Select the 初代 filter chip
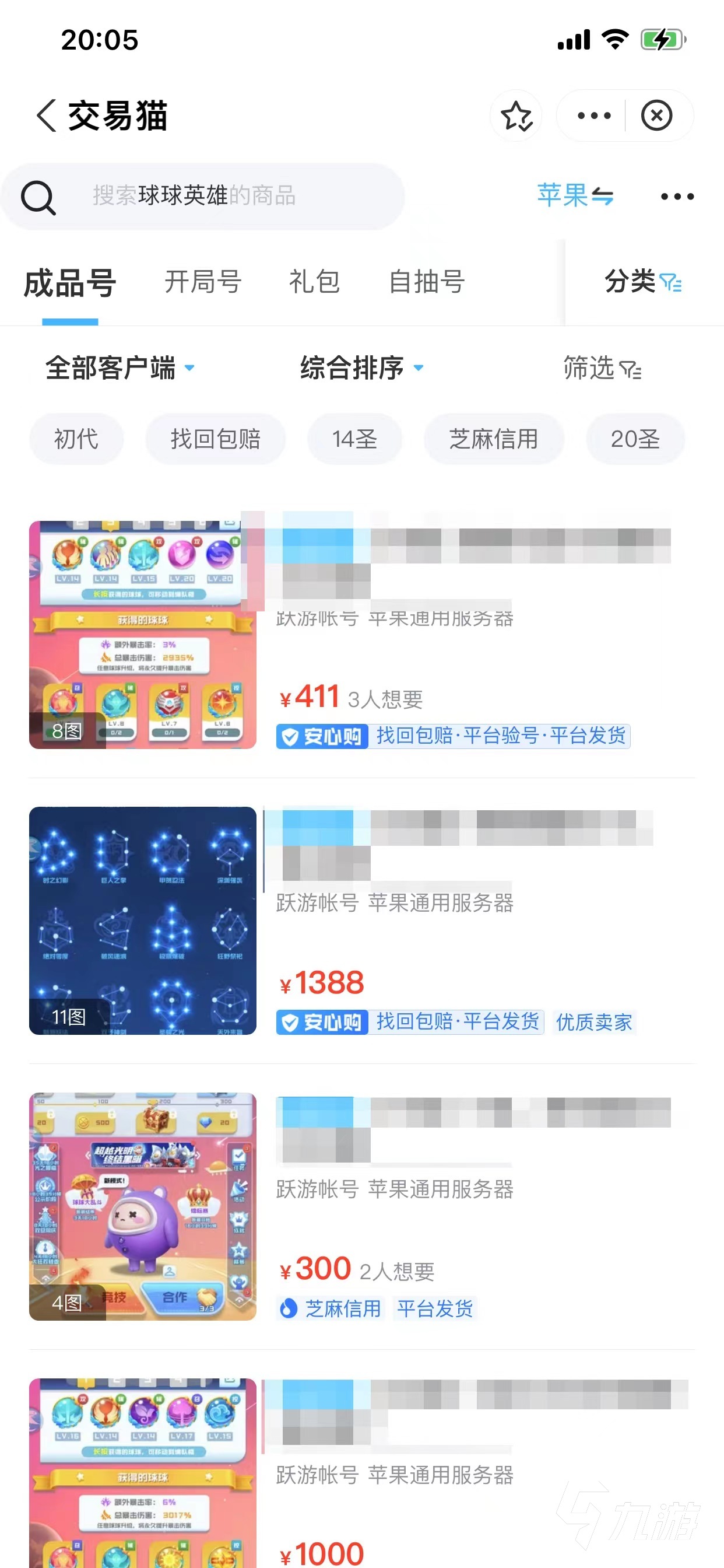This screenshot has height=1568, width=724. tap(76, 439)
